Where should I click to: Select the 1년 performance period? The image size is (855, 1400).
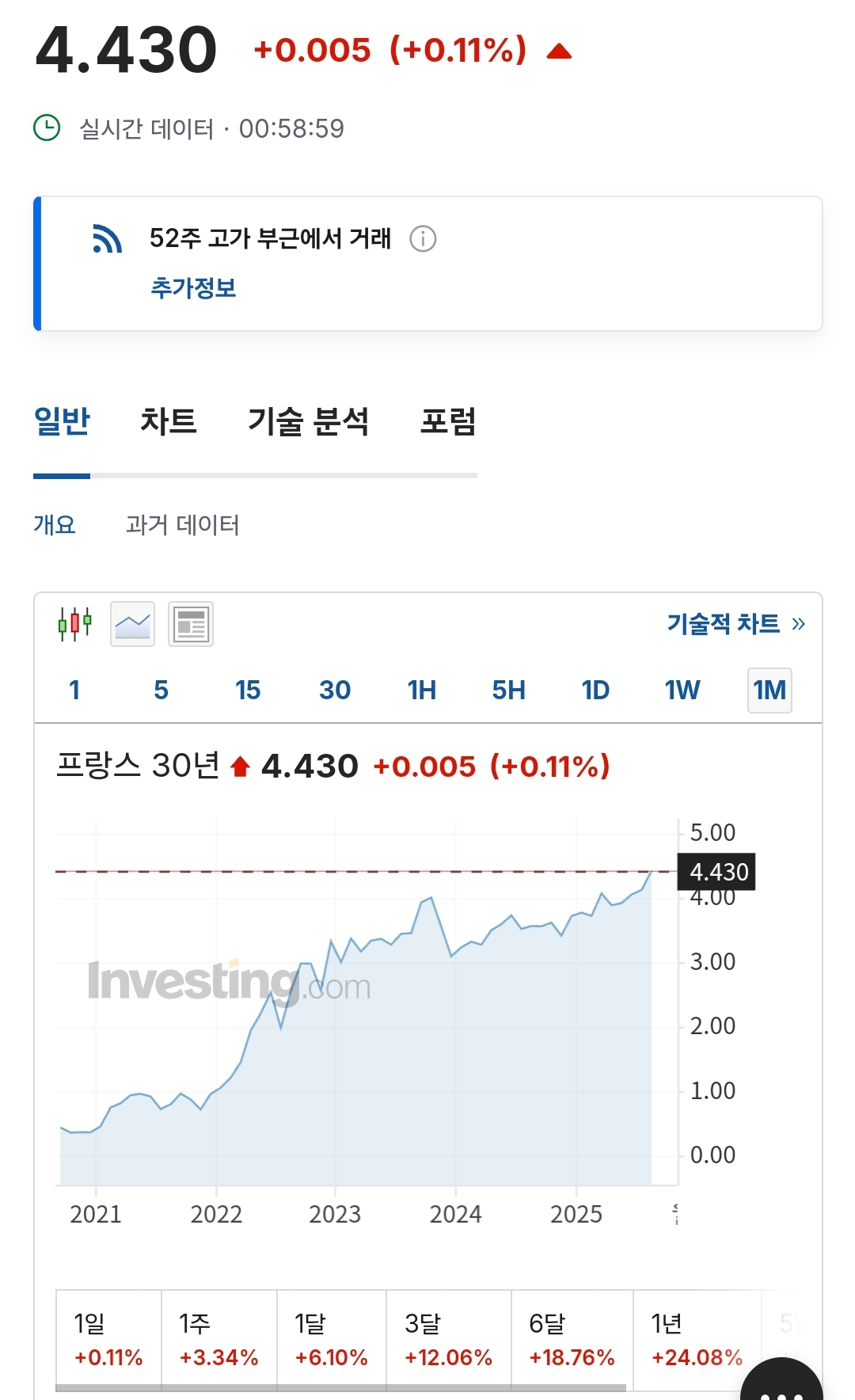tap(697, 1340)
